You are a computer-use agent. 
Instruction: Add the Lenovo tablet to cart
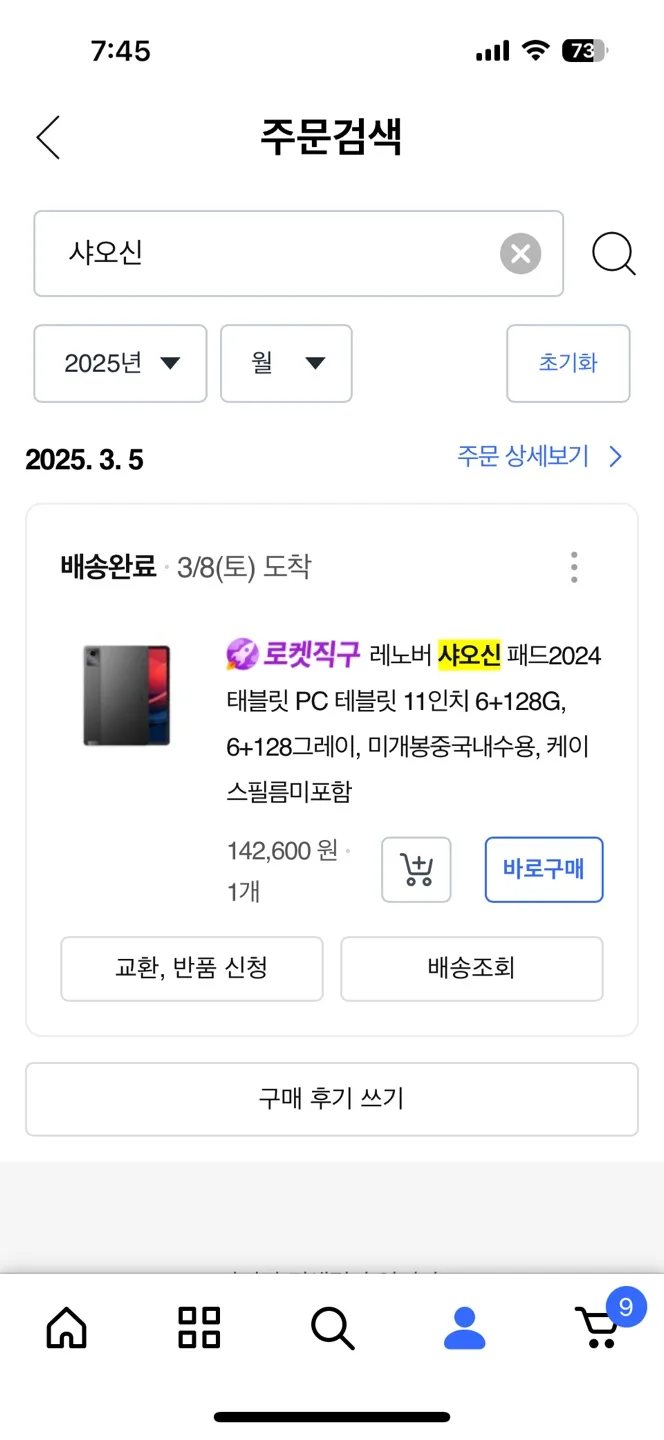[416, 869]
